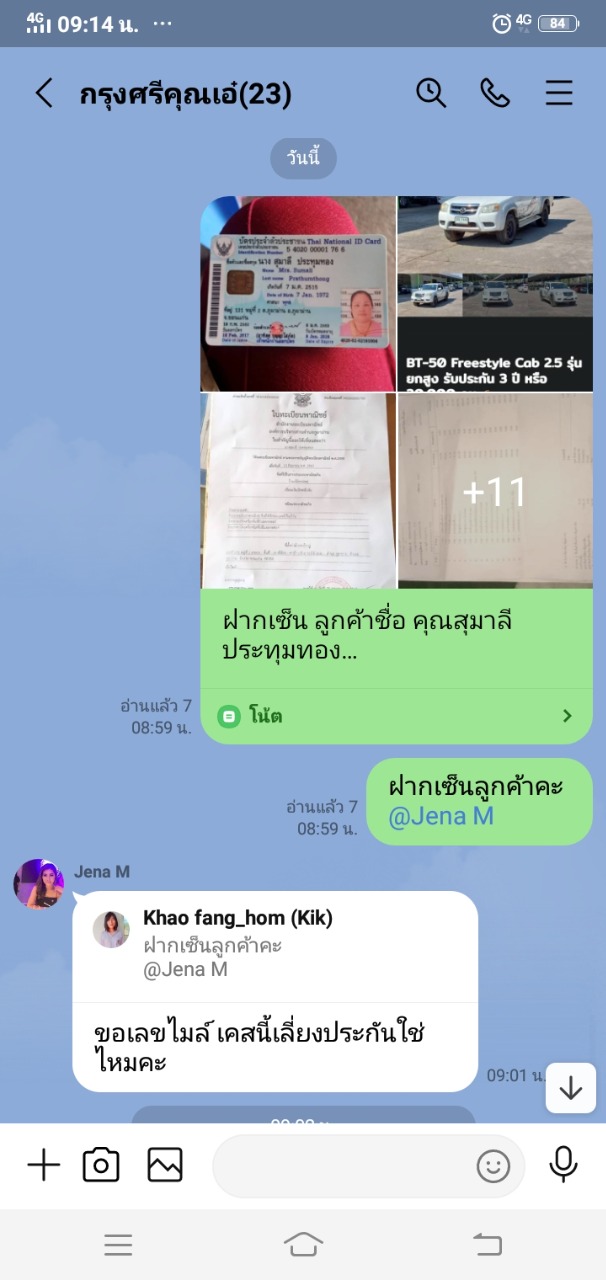The image size is (606, 1280).
Task: Open the system recent apps button
Action: pos(118,1244)
